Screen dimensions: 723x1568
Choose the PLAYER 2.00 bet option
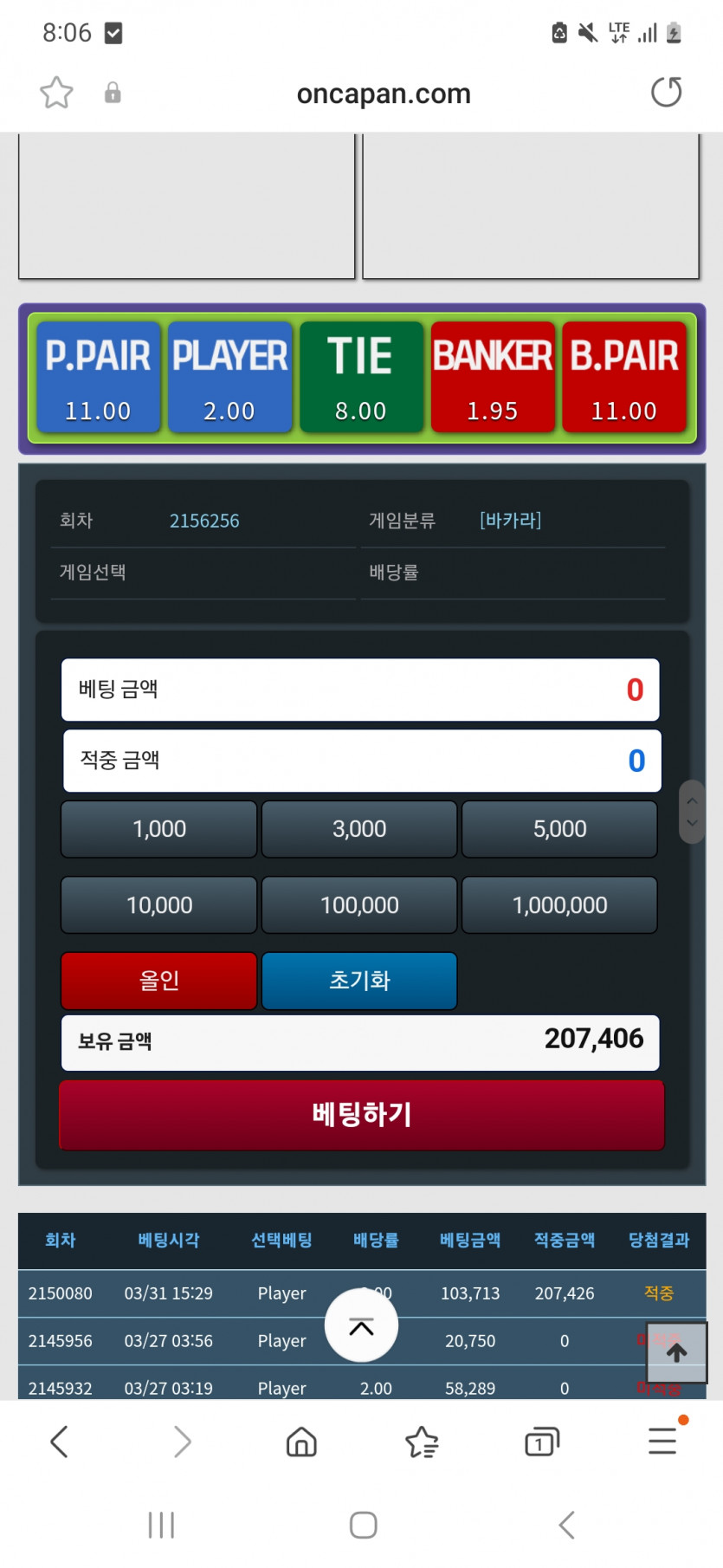point(229,377)
